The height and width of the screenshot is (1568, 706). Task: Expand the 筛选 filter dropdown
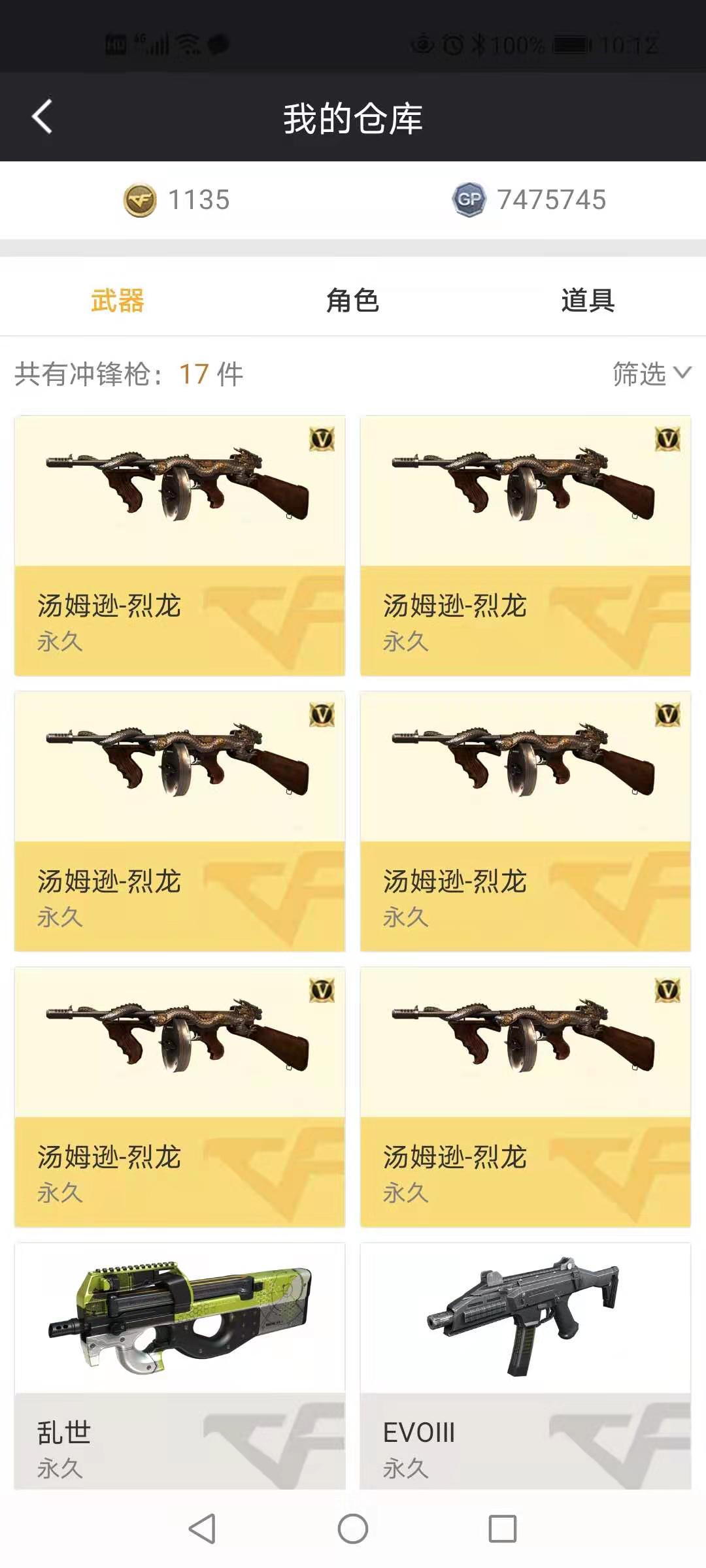pyautogui.click(x=651, y=374)
